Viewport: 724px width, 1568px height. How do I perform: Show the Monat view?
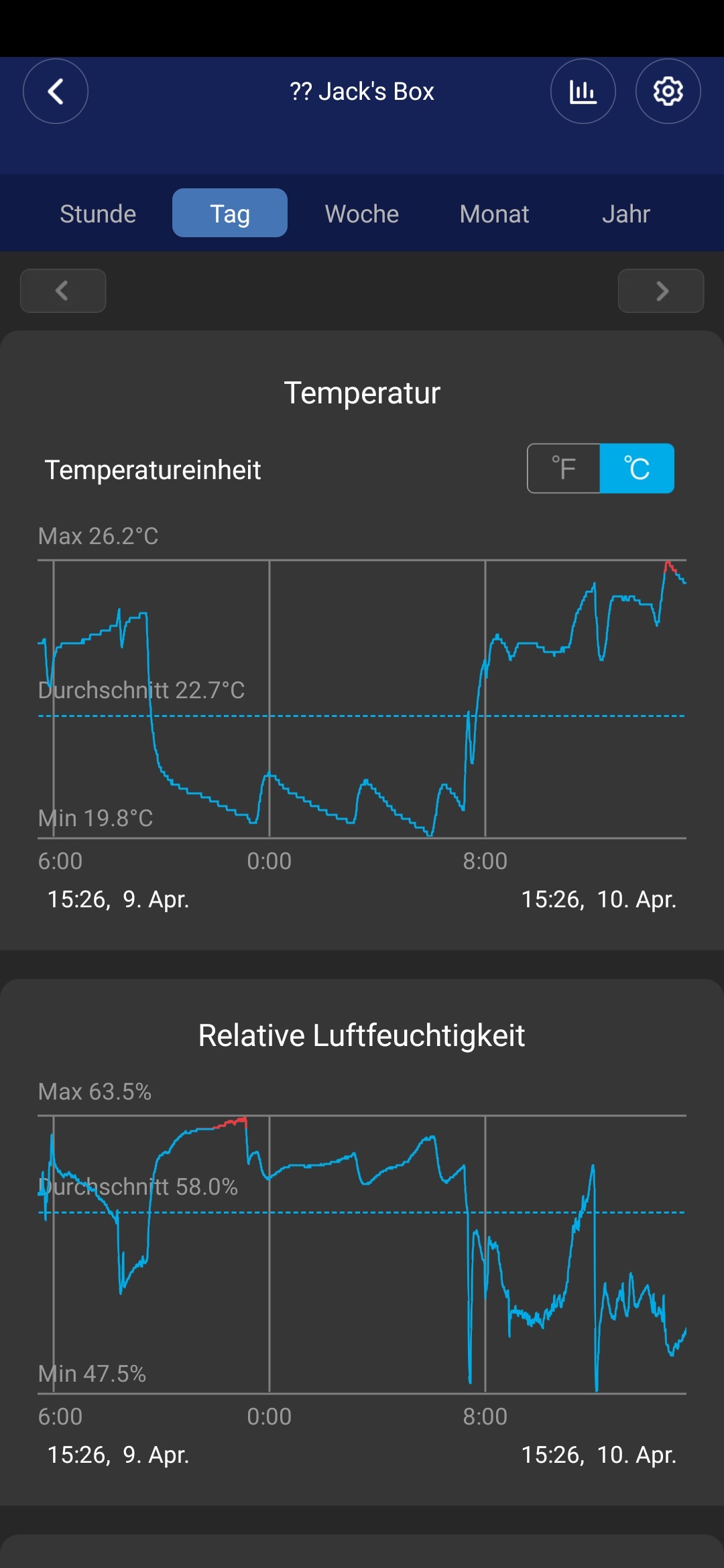coord(494,214)
